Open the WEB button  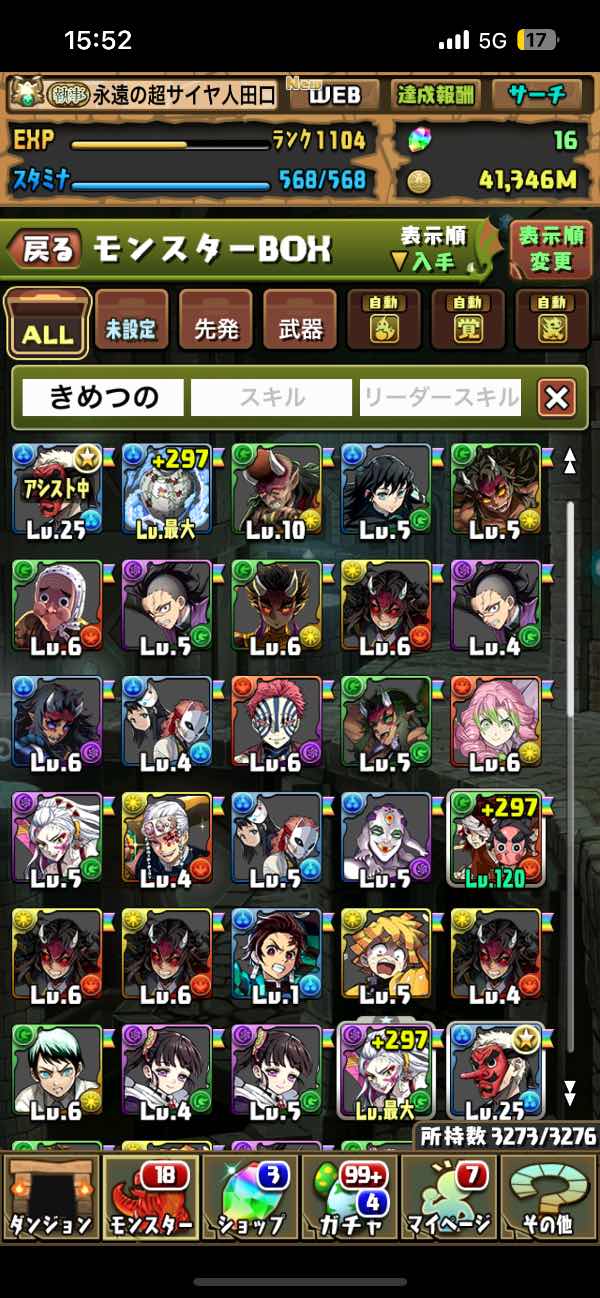333,95
